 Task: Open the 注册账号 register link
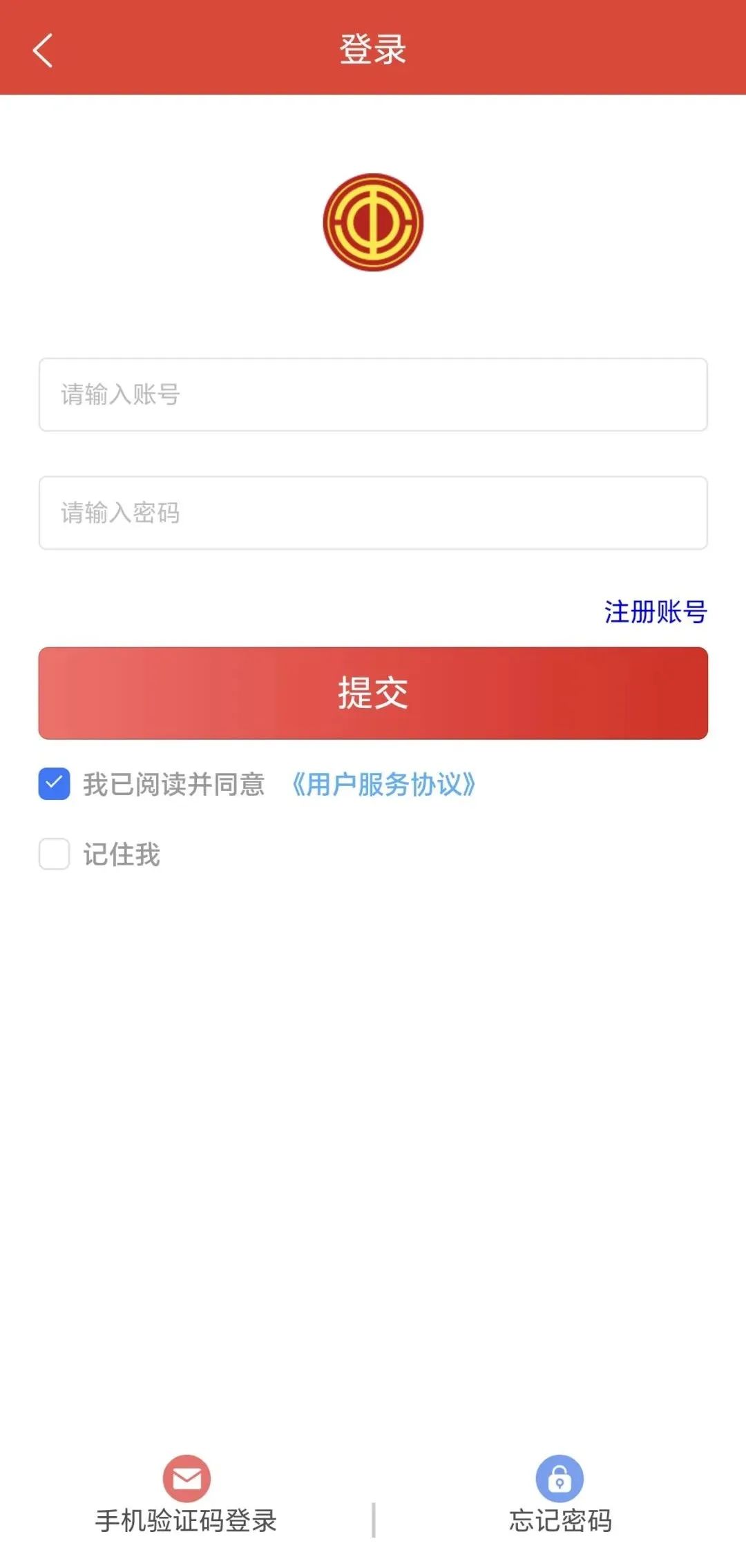click(655, 611)
